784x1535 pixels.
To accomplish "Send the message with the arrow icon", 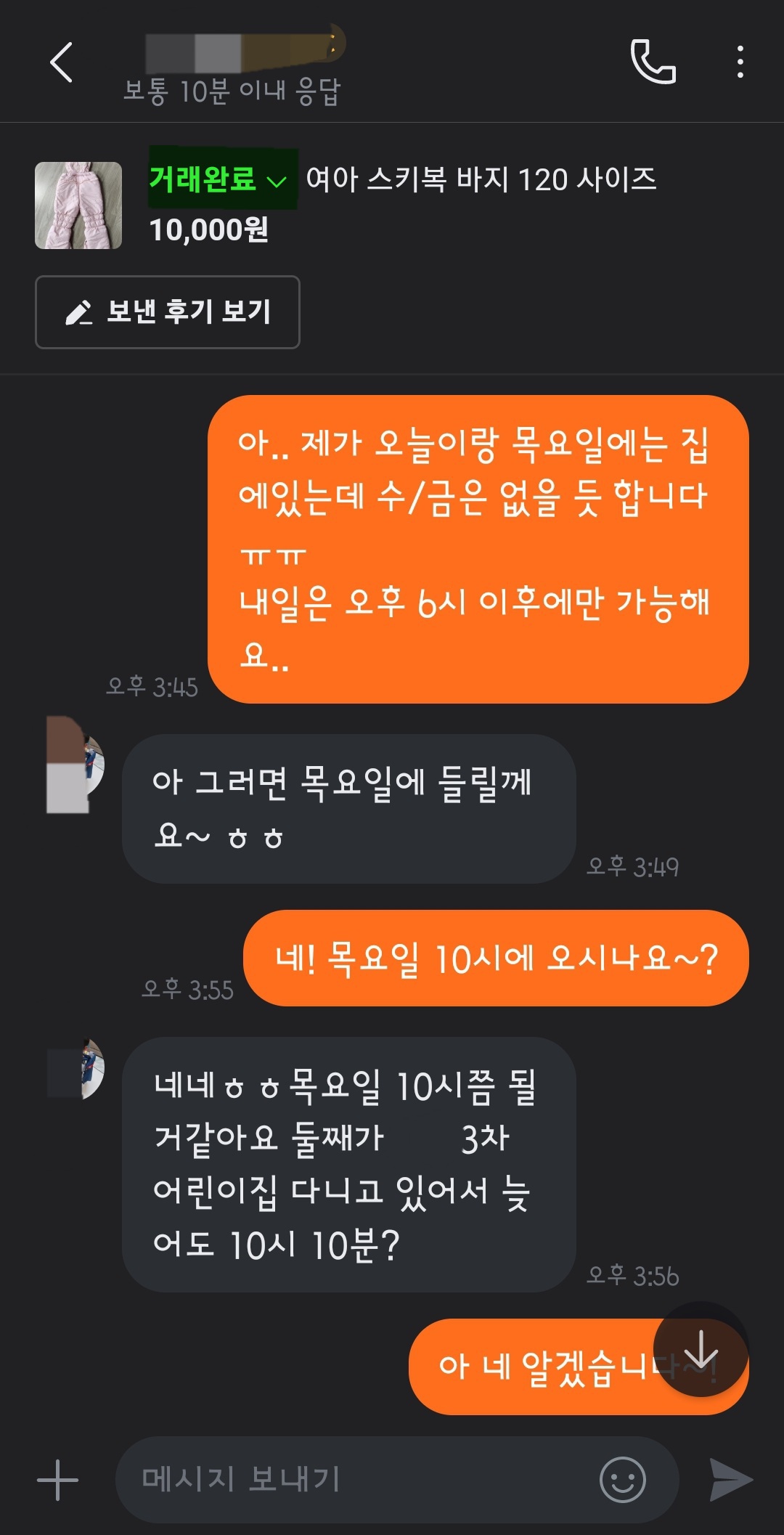I will click(x=730, y=1480).
